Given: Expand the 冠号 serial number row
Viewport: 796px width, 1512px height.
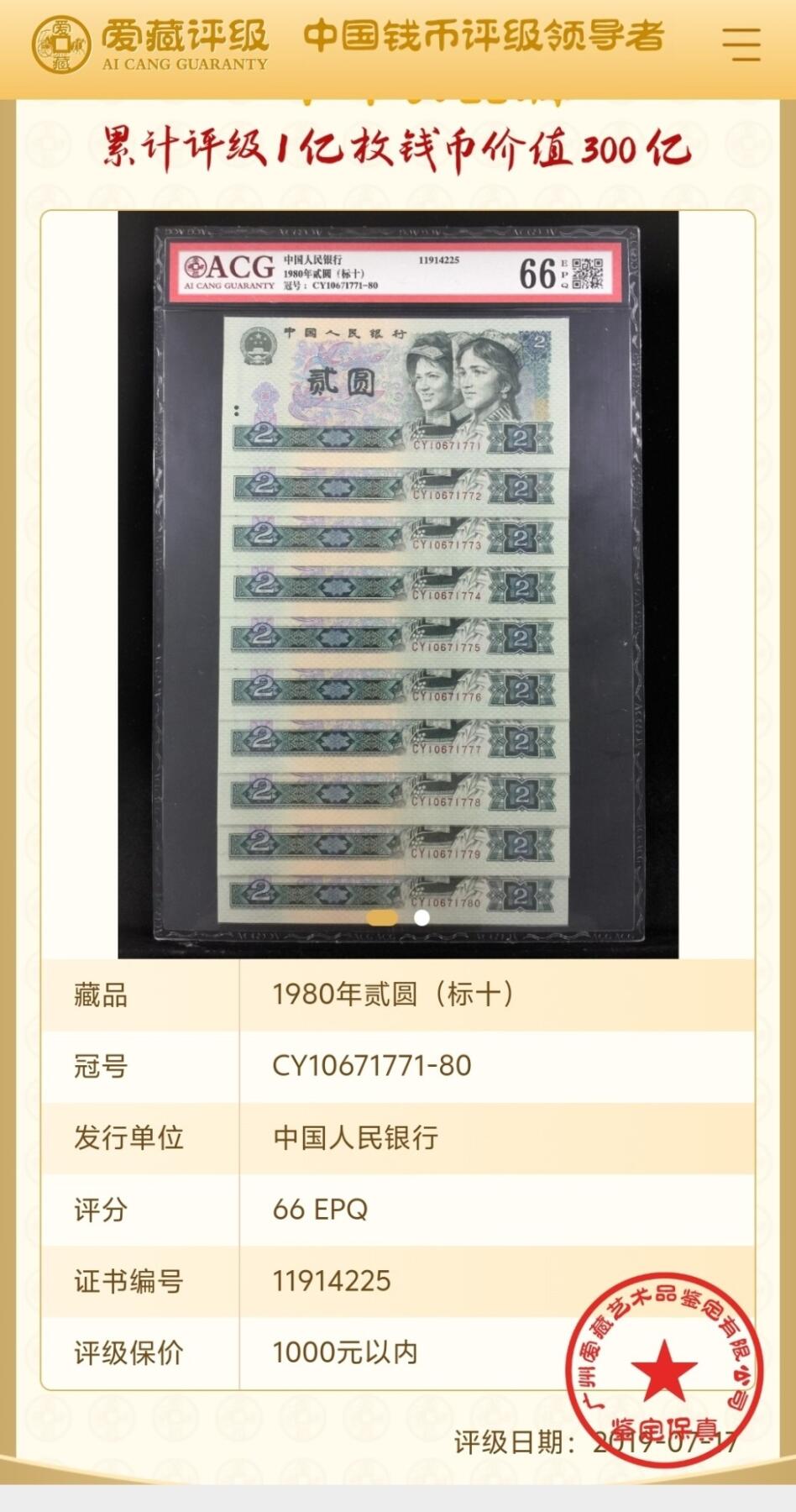Looking at the screenshot, I should (398, 1066).
